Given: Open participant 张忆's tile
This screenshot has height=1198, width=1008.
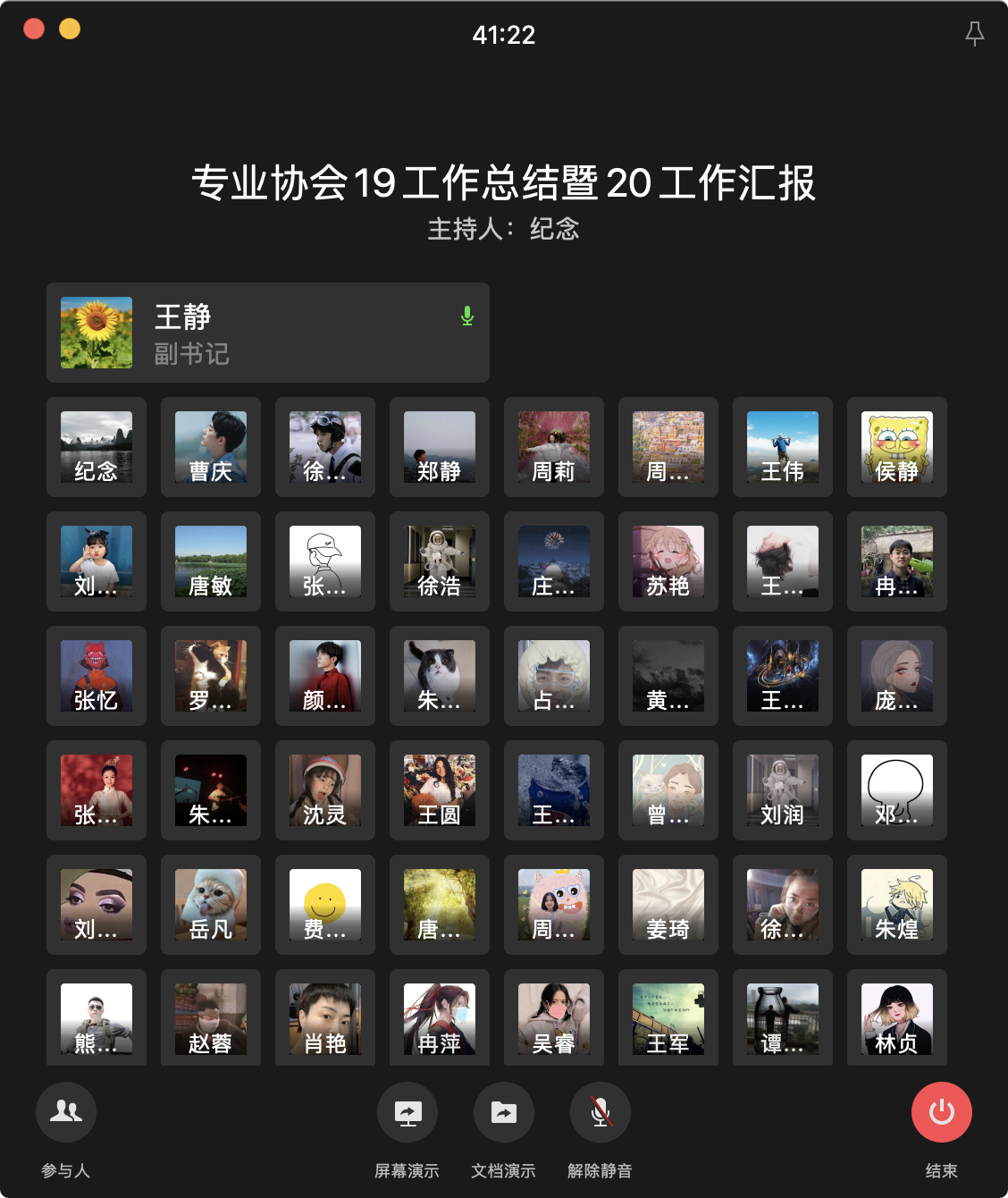Looking at the screenshot, I should tap(97, 676).
